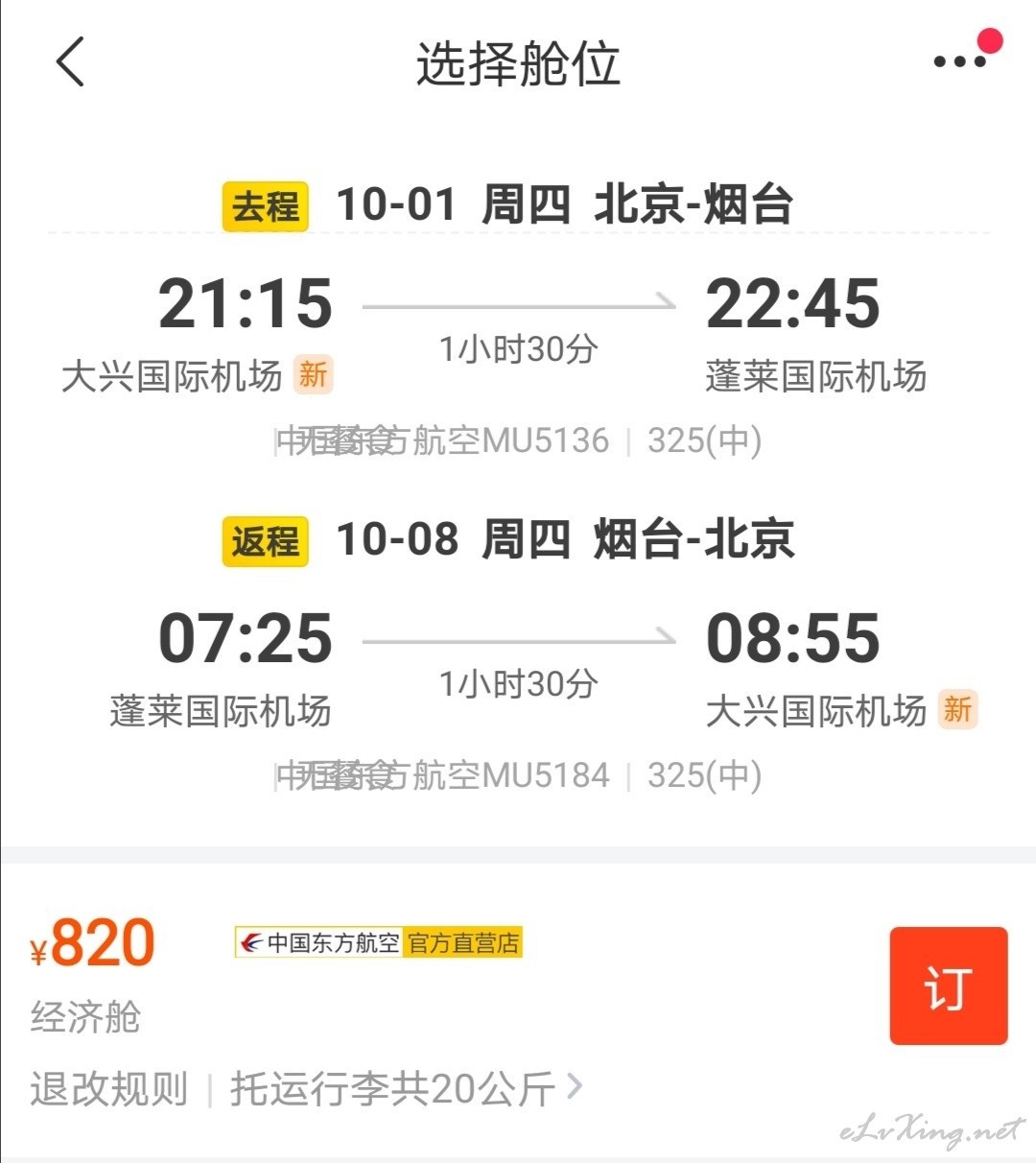The width and height of the screenshot is (1036, 1163).
Task: Book the ¥820 economy cabin ticket
Action: click(x=948, y=985)
